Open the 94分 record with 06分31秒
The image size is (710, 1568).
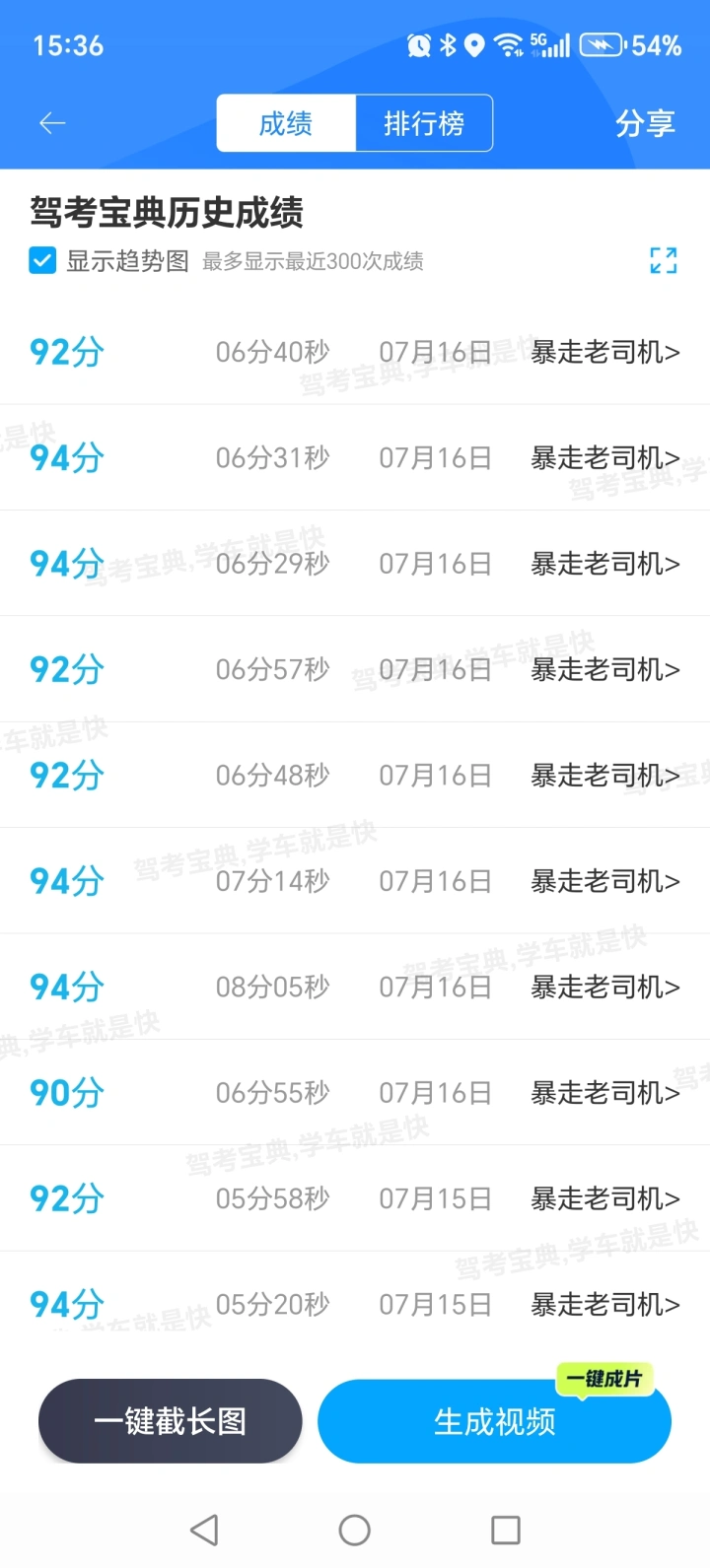(355, 457)
